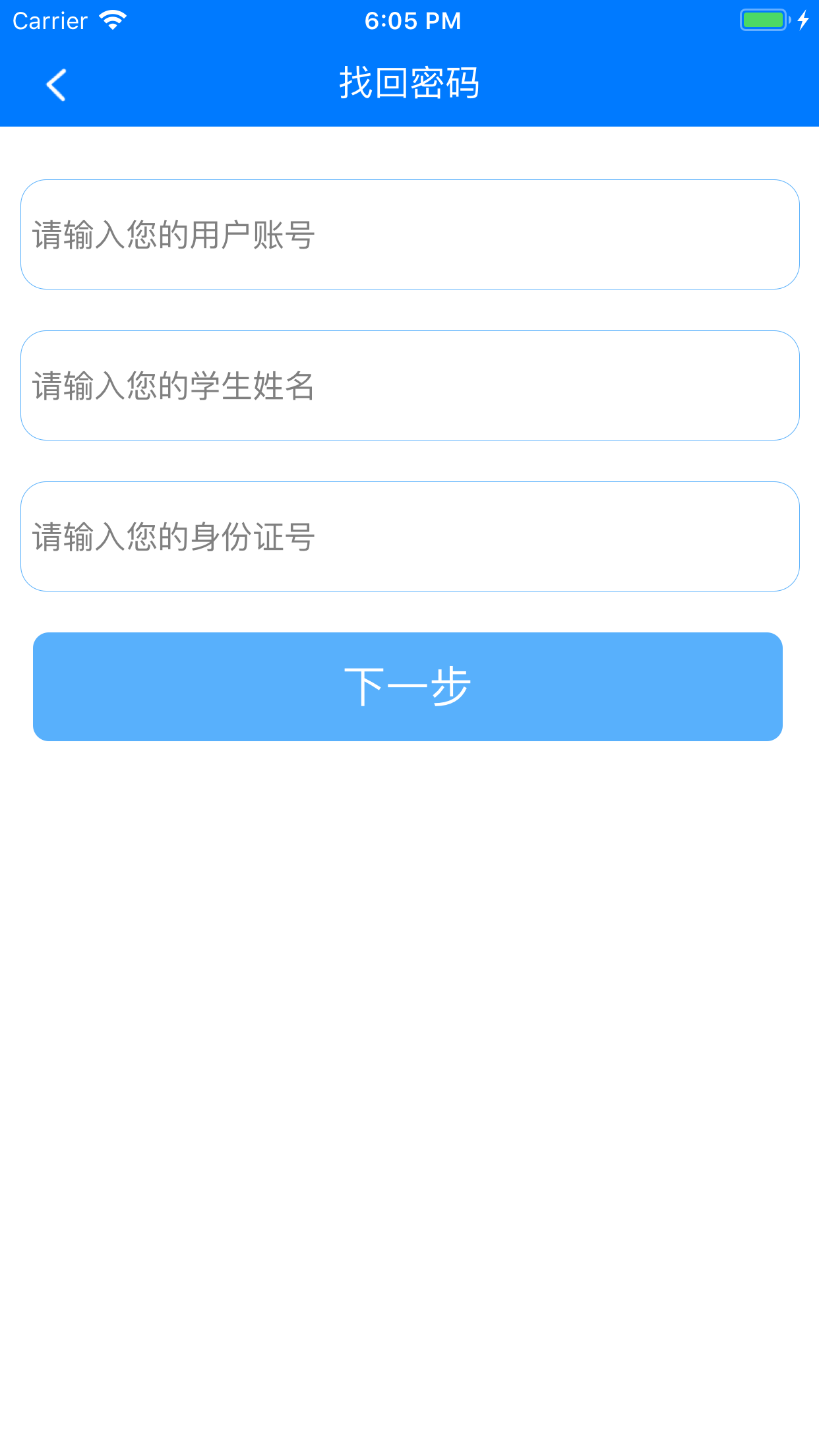
Task: Continue with the 下一步 button
Action: point(408,686)
